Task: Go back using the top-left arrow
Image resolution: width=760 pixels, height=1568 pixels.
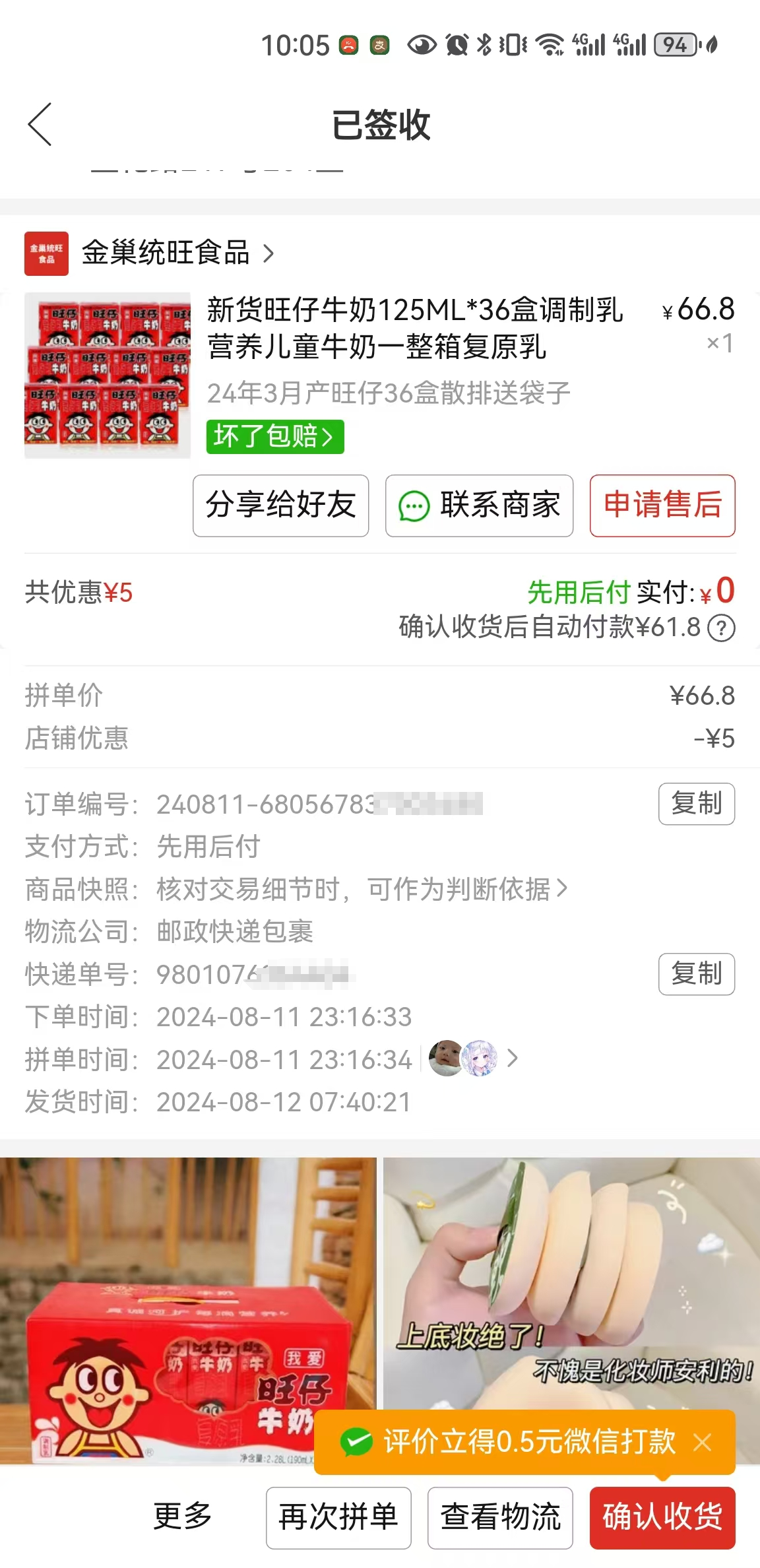Action: 40,124
